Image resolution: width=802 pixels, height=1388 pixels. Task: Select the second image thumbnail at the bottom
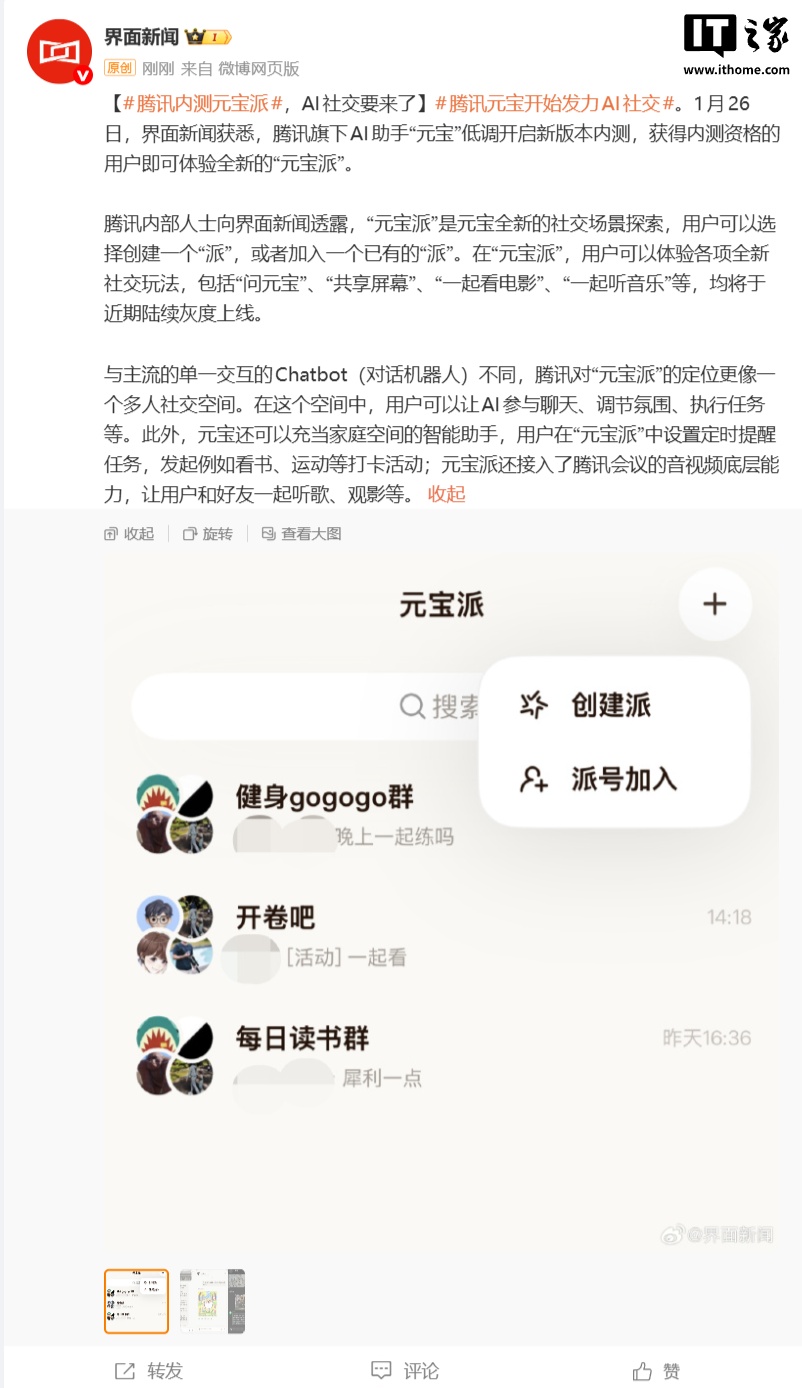pyautogui.click(x=210, y=1300)
